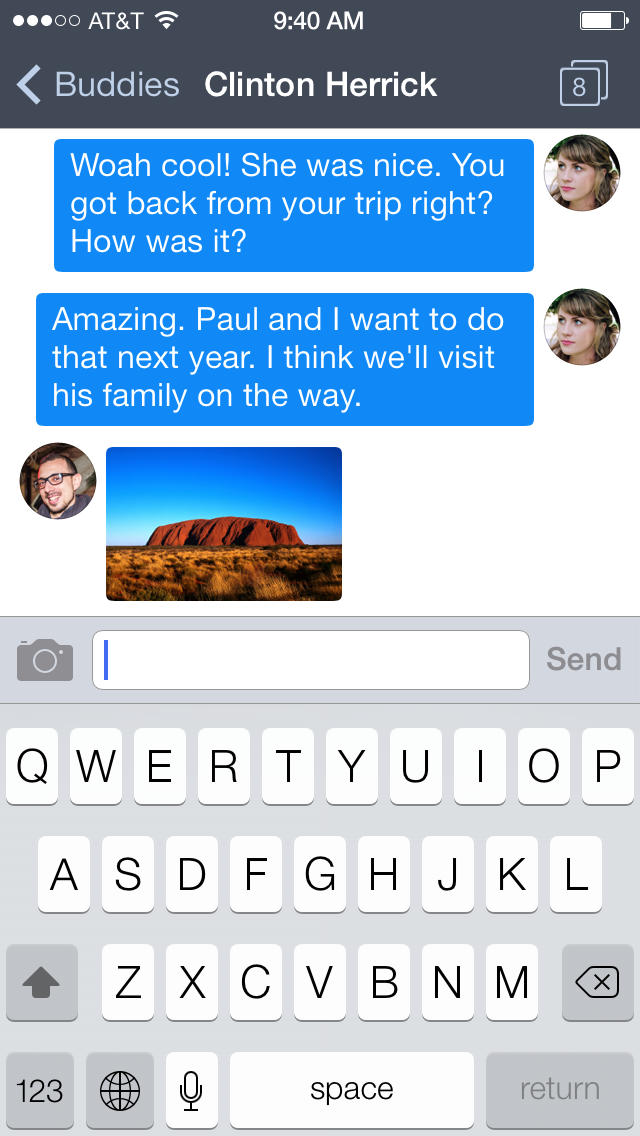Tap the backspace key

tap(597, 982)
